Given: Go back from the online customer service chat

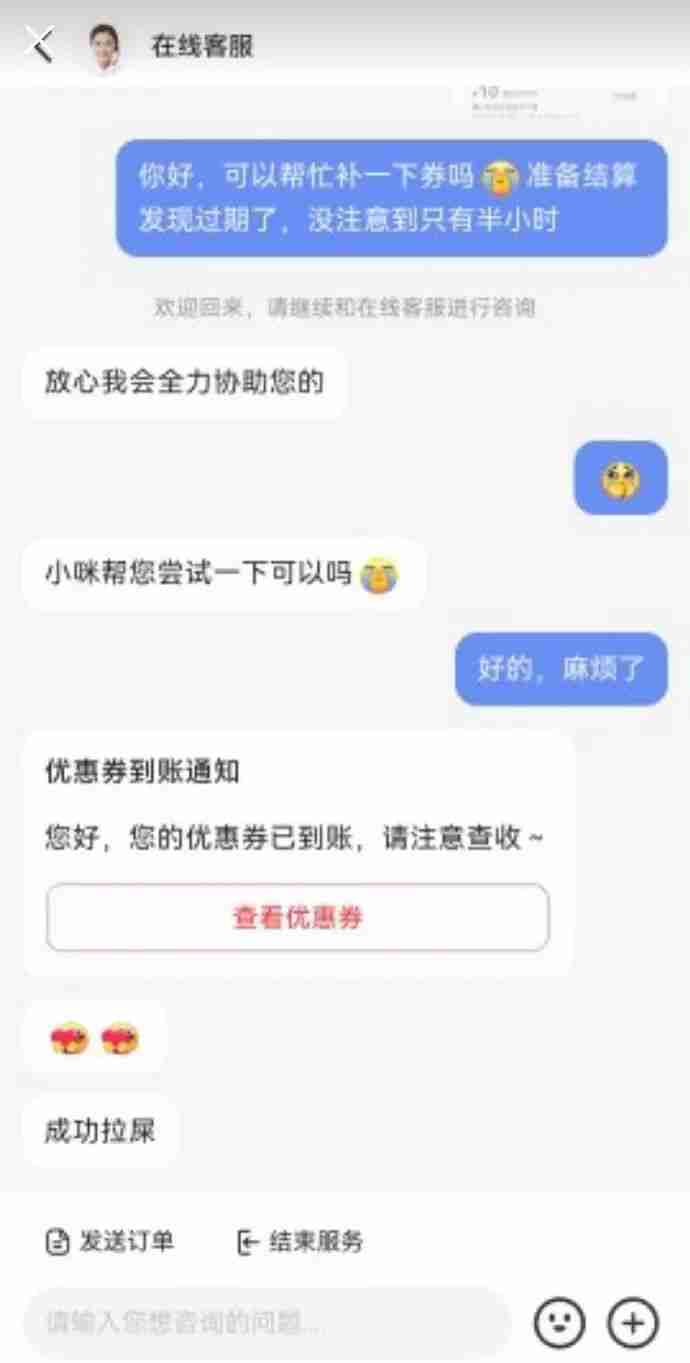Looking at the screenshot, I should 40,45.
